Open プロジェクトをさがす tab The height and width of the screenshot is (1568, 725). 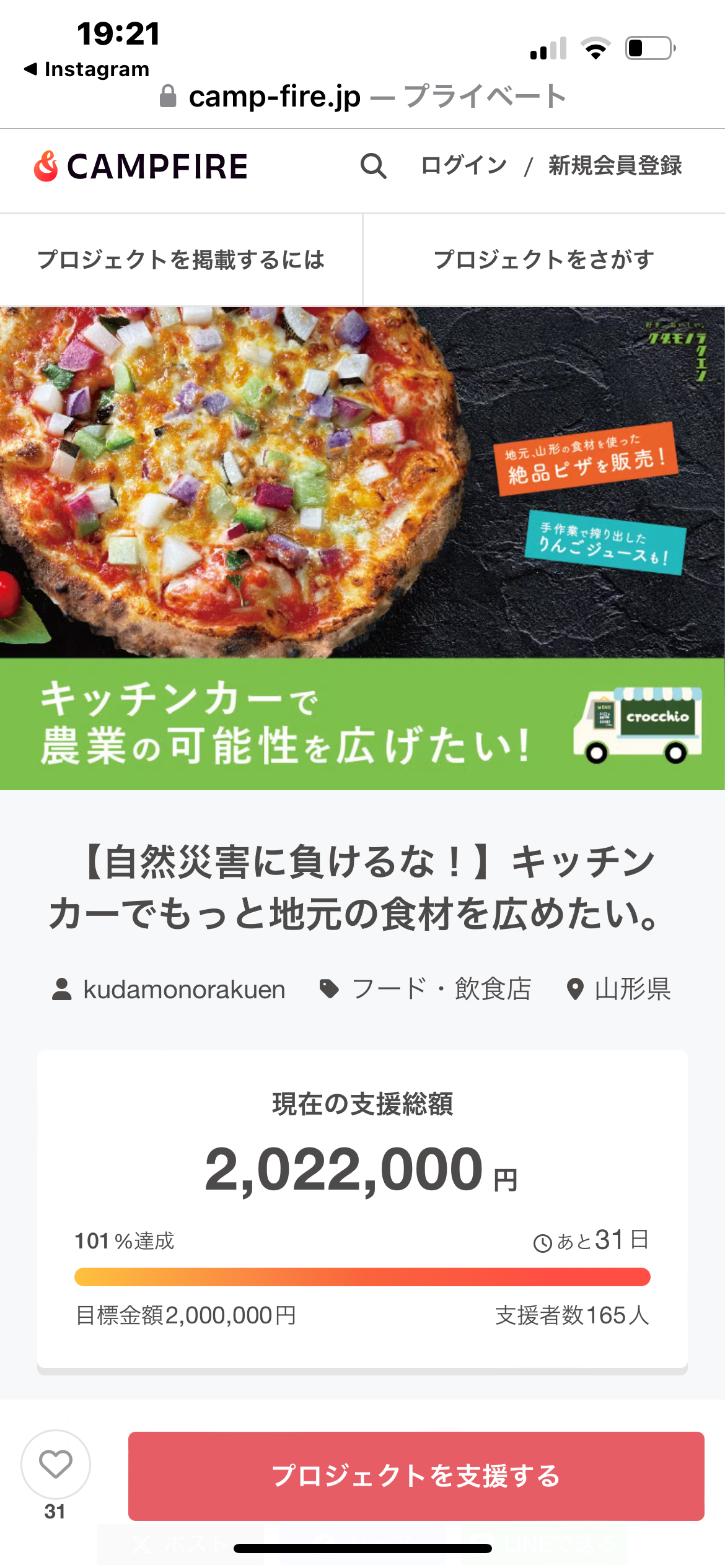click(543, 260)
